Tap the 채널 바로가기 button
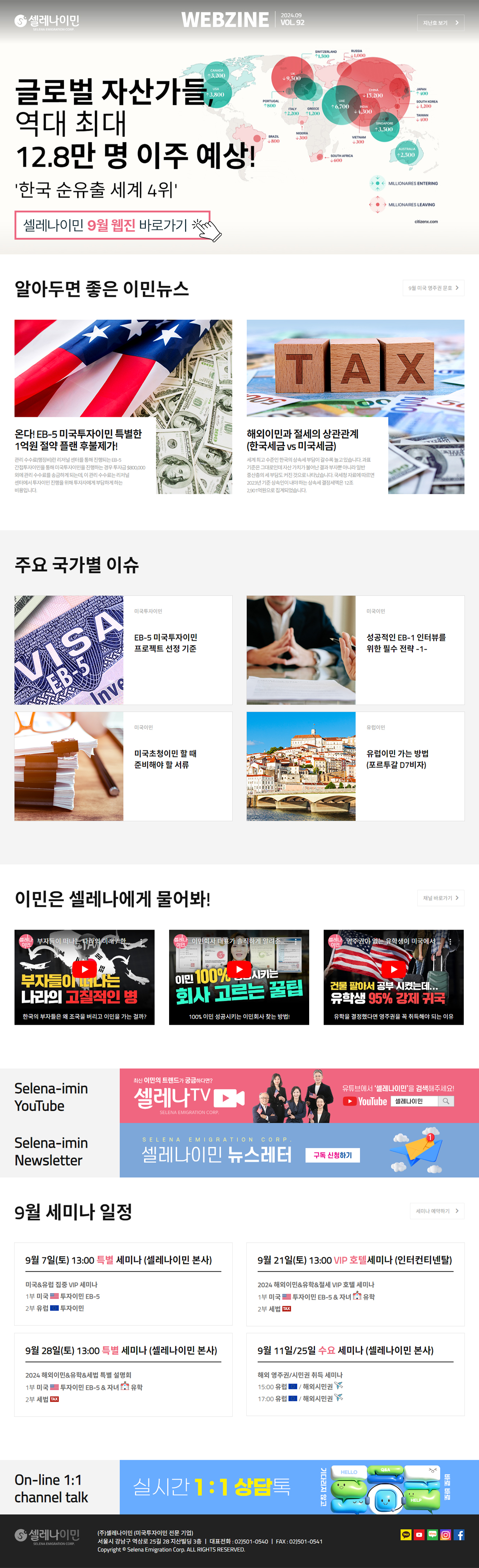The height and width of the screenshot is (1568, 479). coord(440,898)
